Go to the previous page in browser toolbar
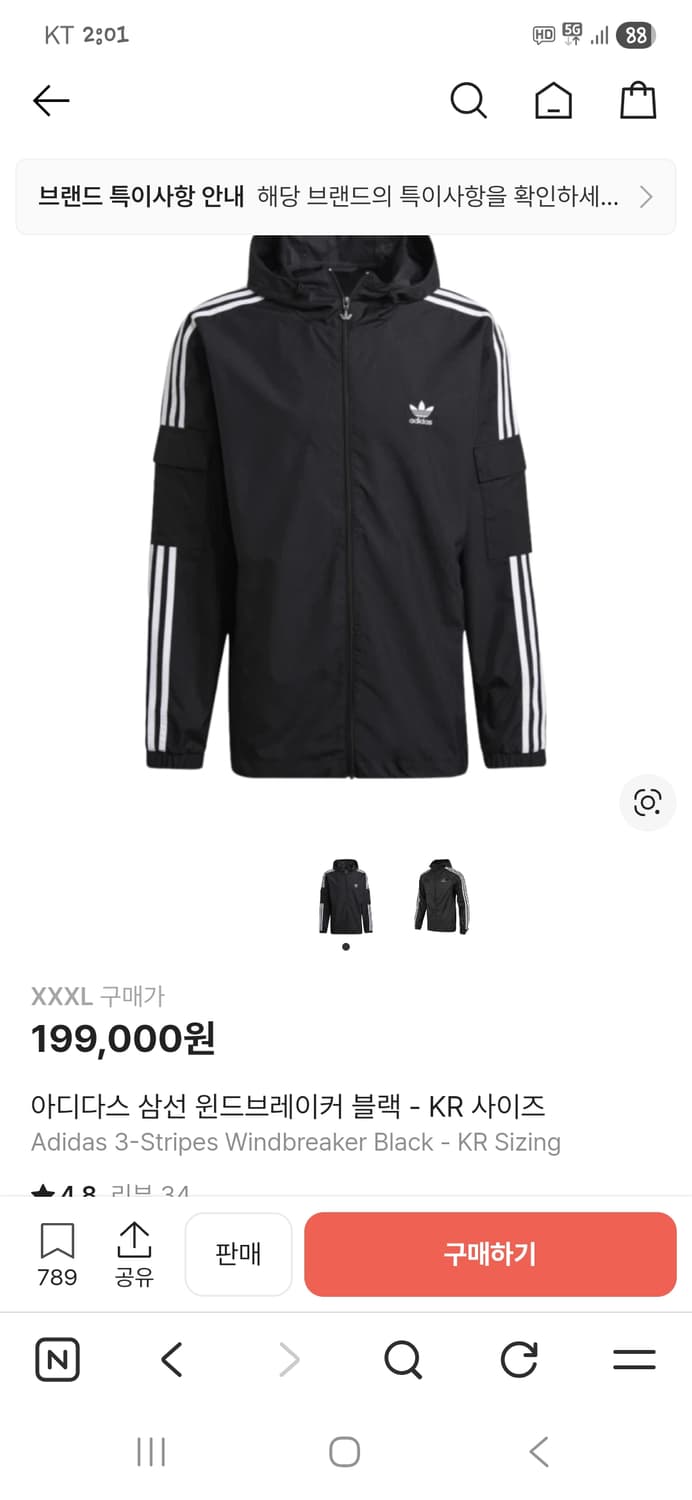The image size is (692, 1500). [172, 1360]
